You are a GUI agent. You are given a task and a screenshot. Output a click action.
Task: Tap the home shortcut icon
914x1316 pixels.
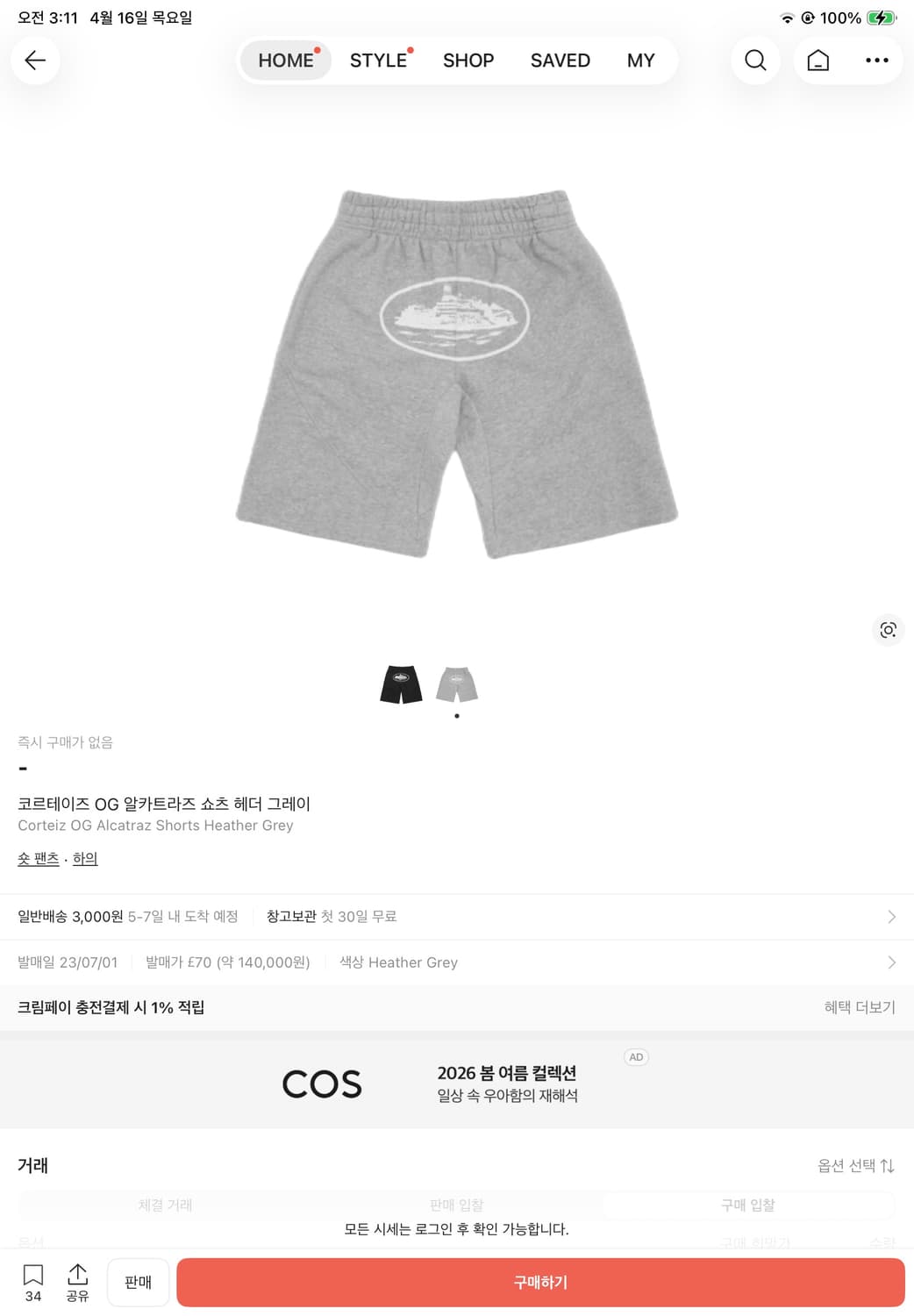[x=818, y=61]
